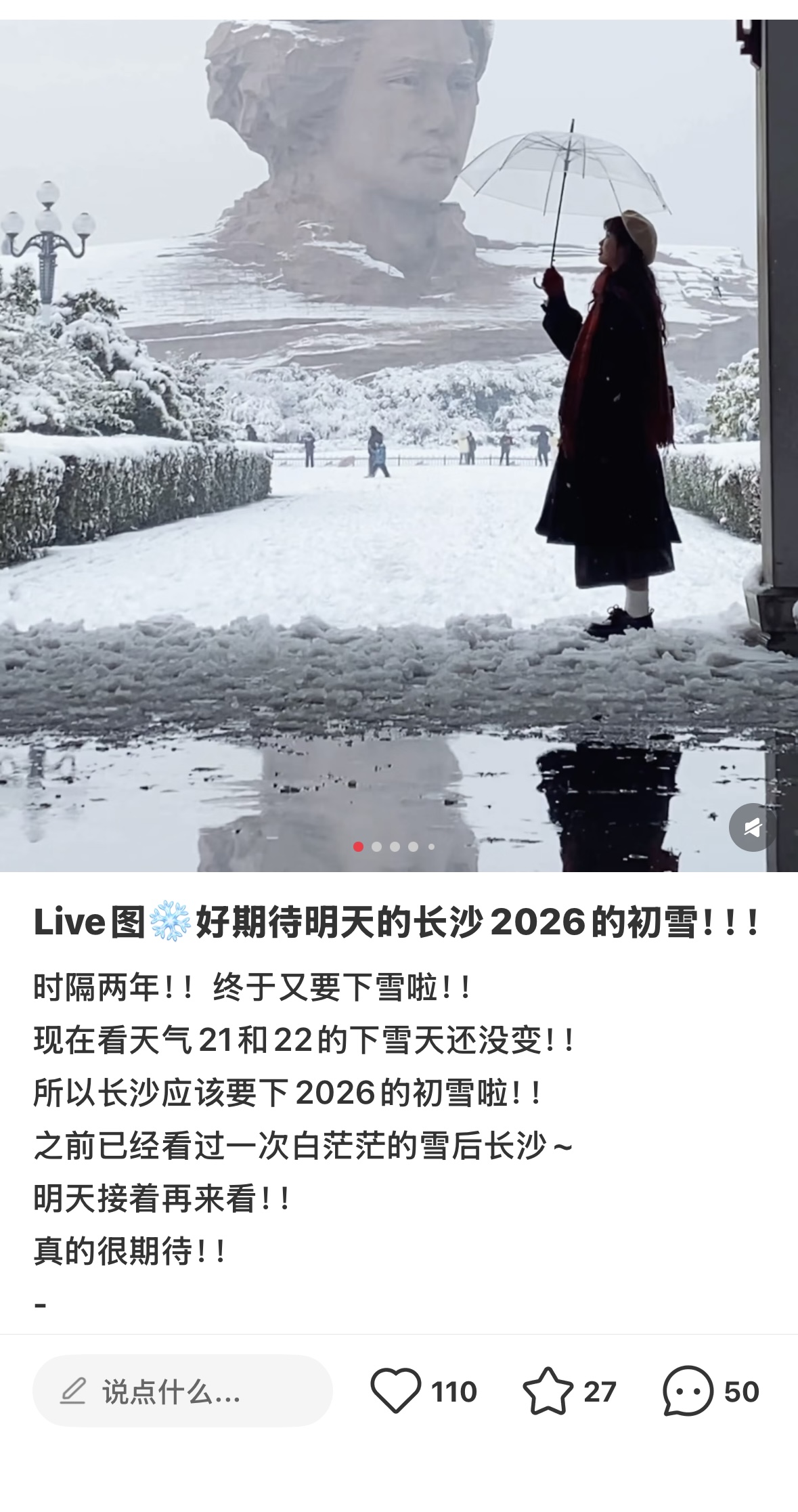Tap the 说点什么 comment field
The width and height of the screenshot is (798, 1512).
click(183, 1392)
